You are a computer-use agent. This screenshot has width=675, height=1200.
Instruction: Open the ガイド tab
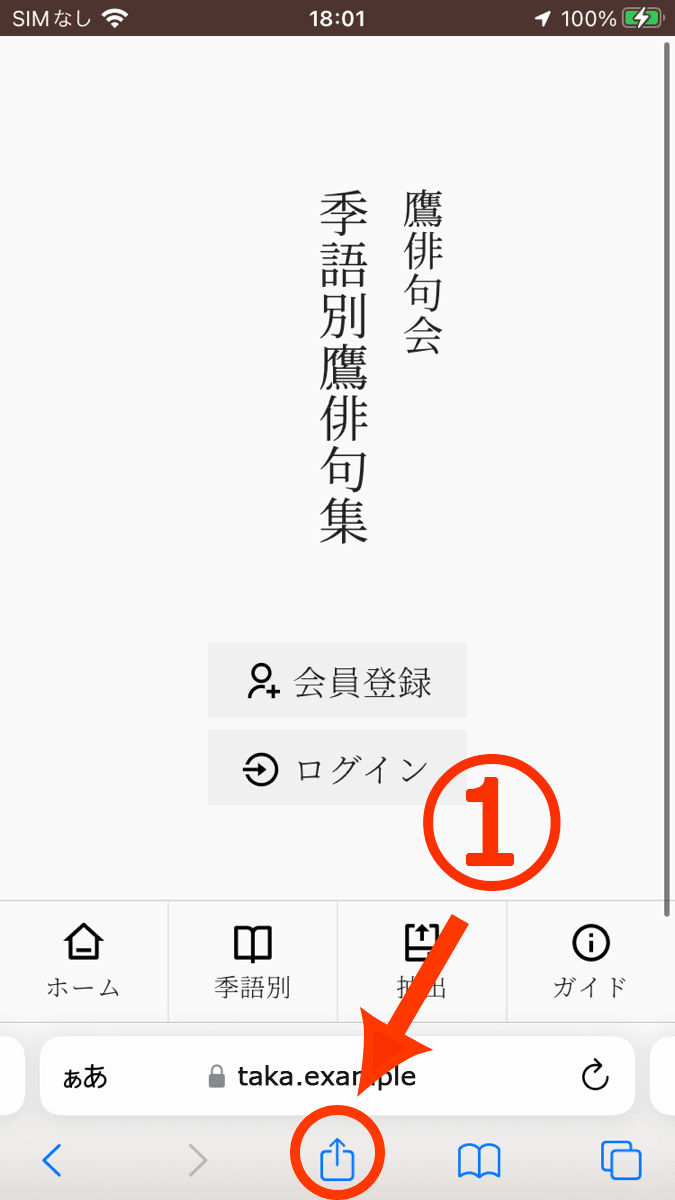click(590, 961)
